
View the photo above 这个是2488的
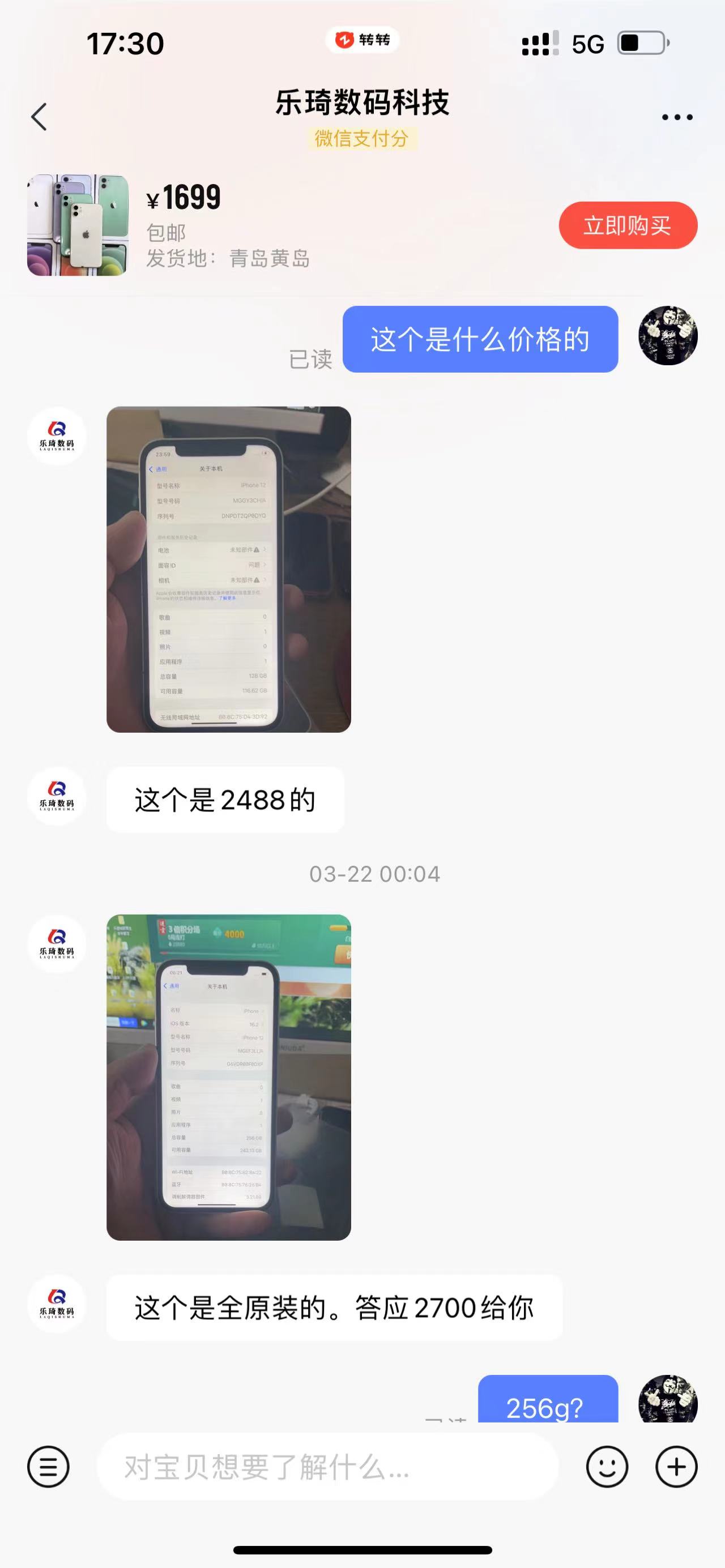(x=229, y=569)
